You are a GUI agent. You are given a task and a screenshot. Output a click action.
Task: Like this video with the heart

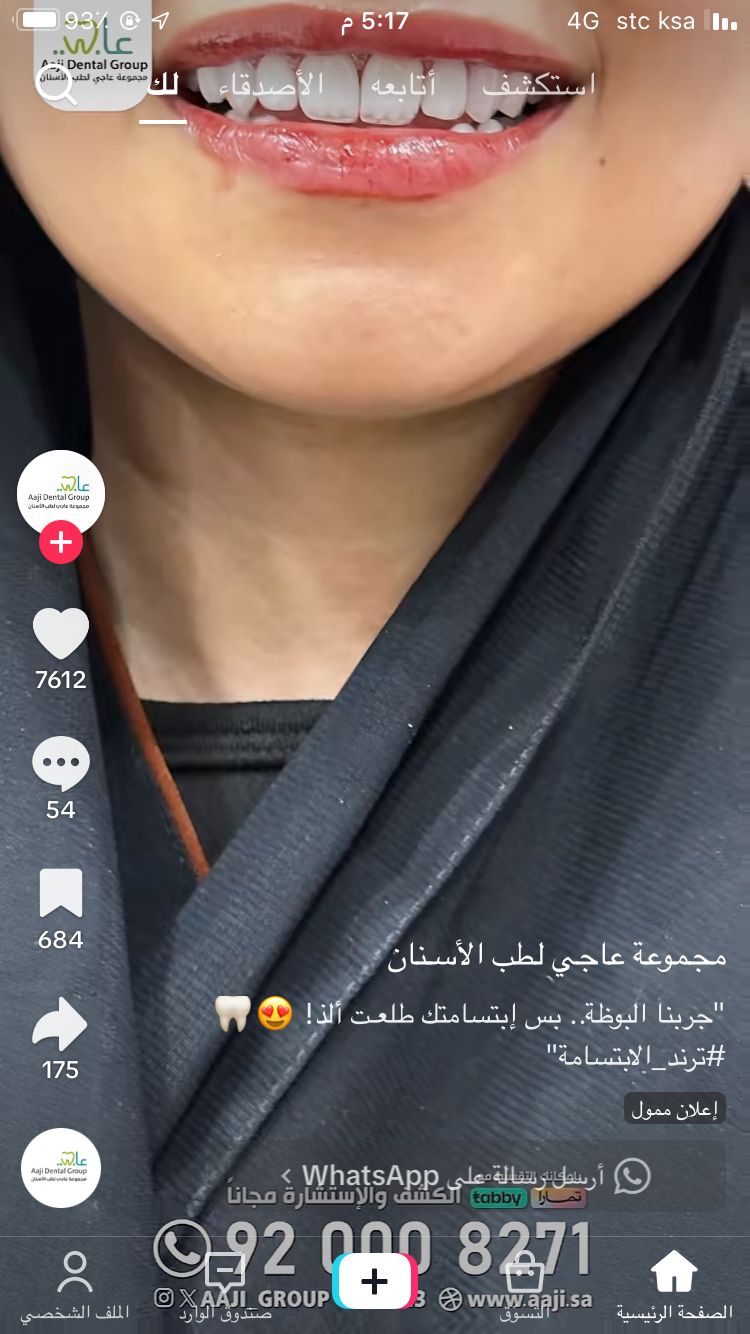(61, 634)
